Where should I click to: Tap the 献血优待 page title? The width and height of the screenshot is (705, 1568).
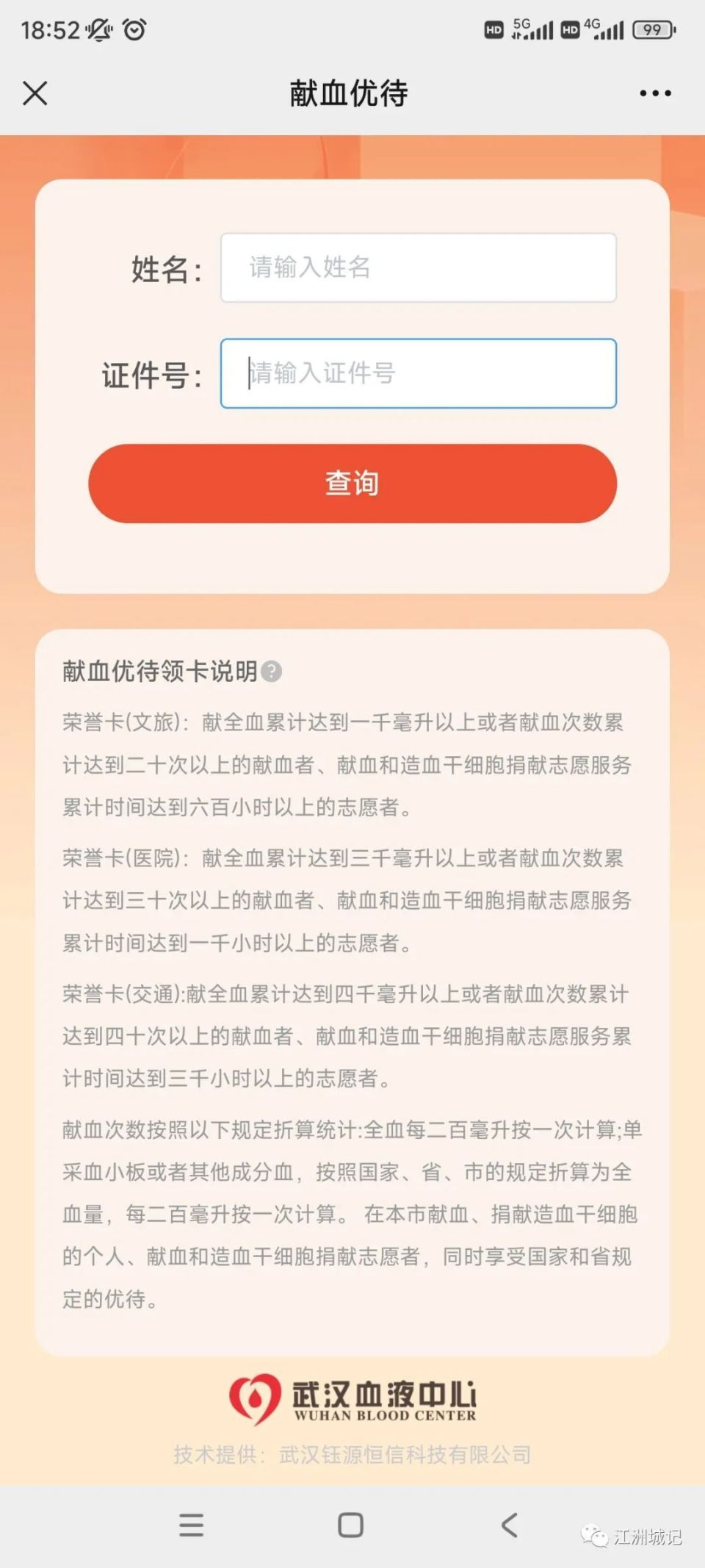pos(350,94)
